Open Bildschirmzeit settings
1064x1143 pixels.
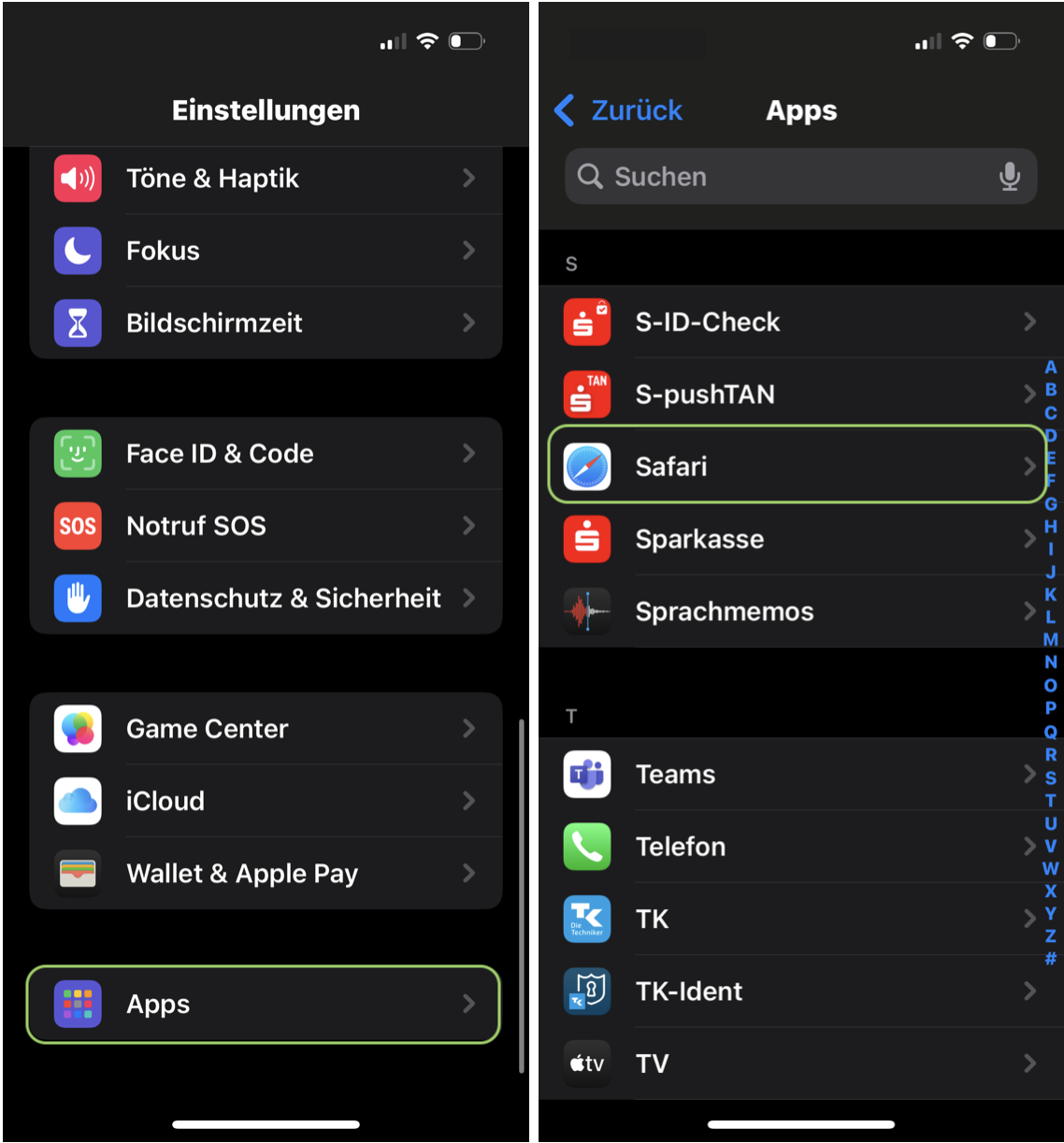click(x=266, y=323)
